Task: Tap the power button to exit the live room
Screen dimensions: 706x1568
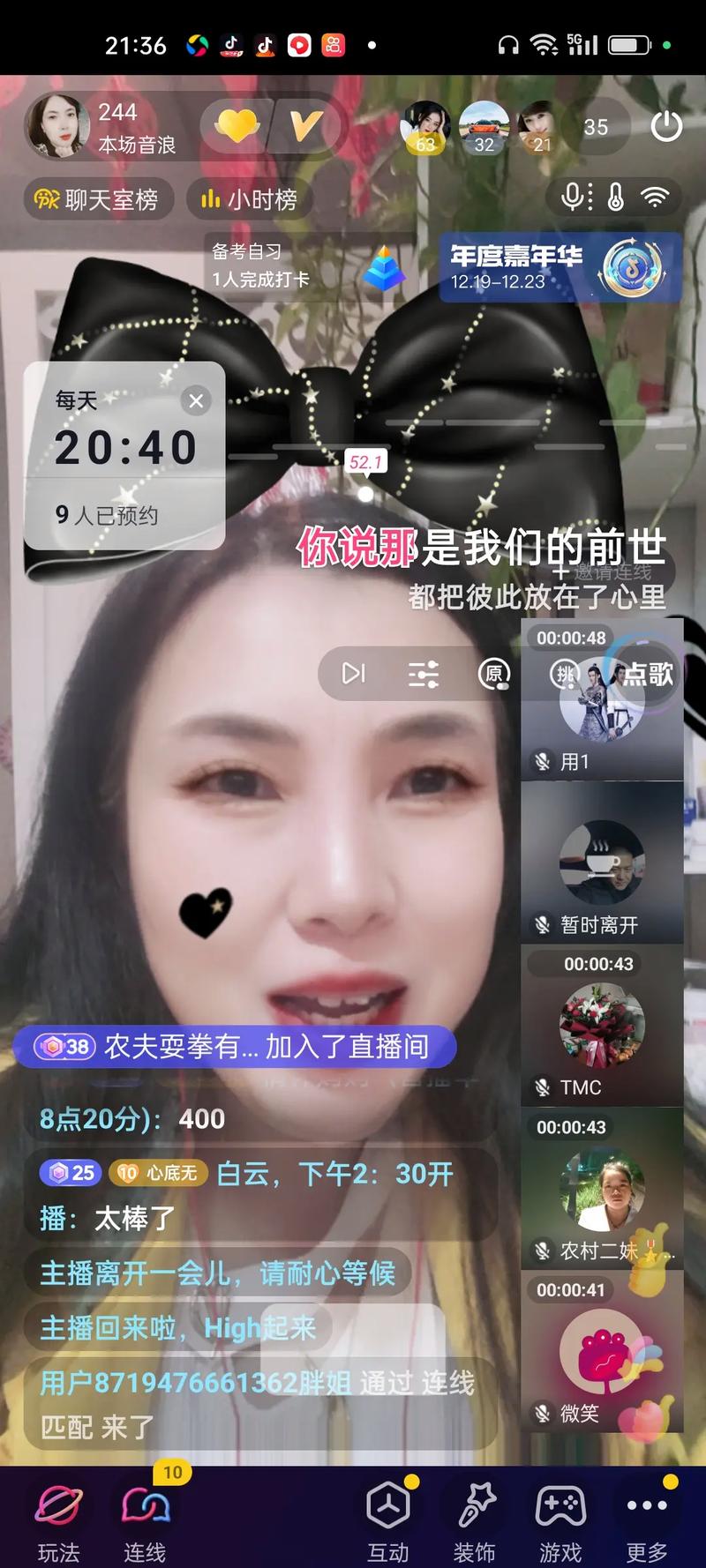Action: pyautogui.click(x=666, y=126)
